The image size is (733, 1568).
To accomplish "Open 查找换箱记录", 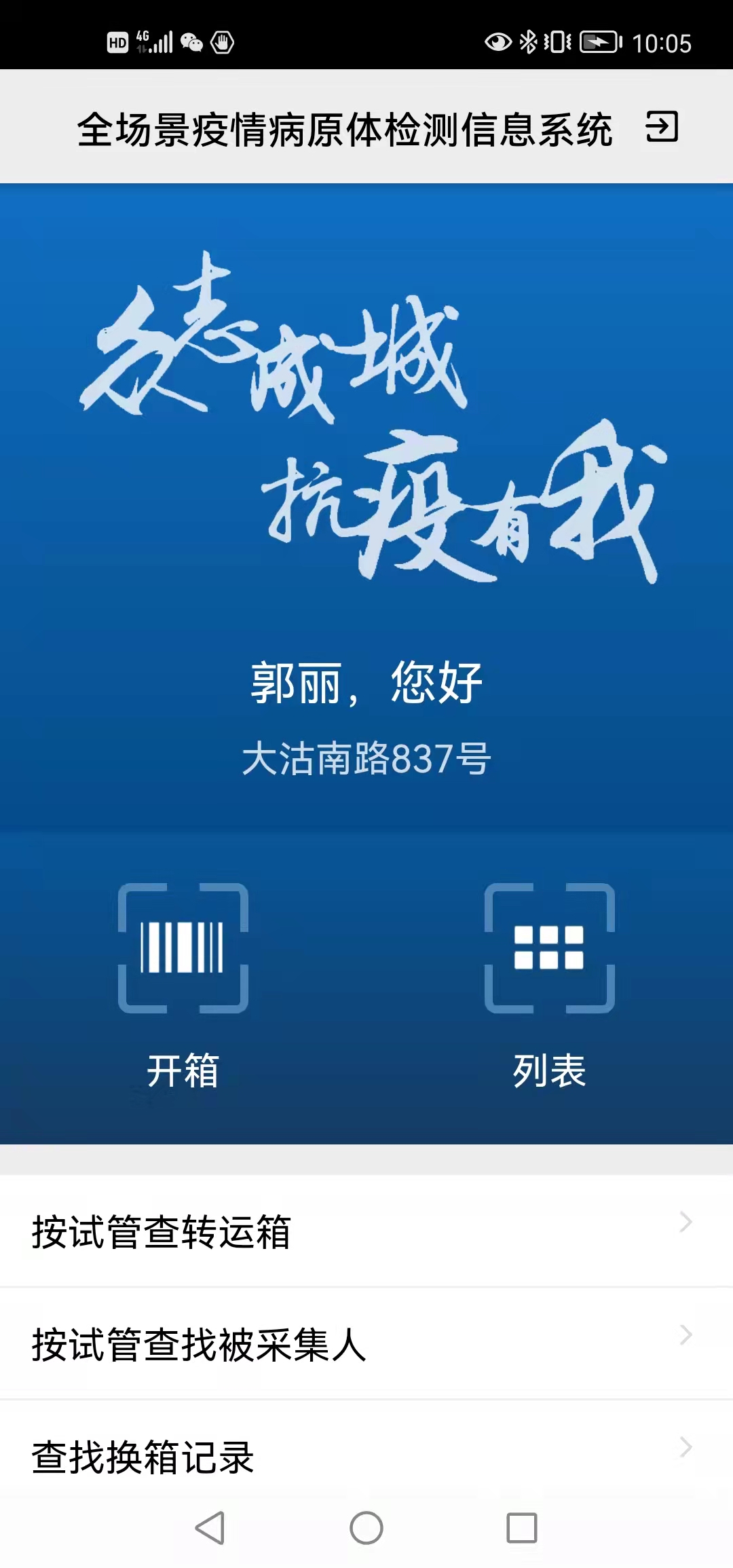I will point(366,1456).
